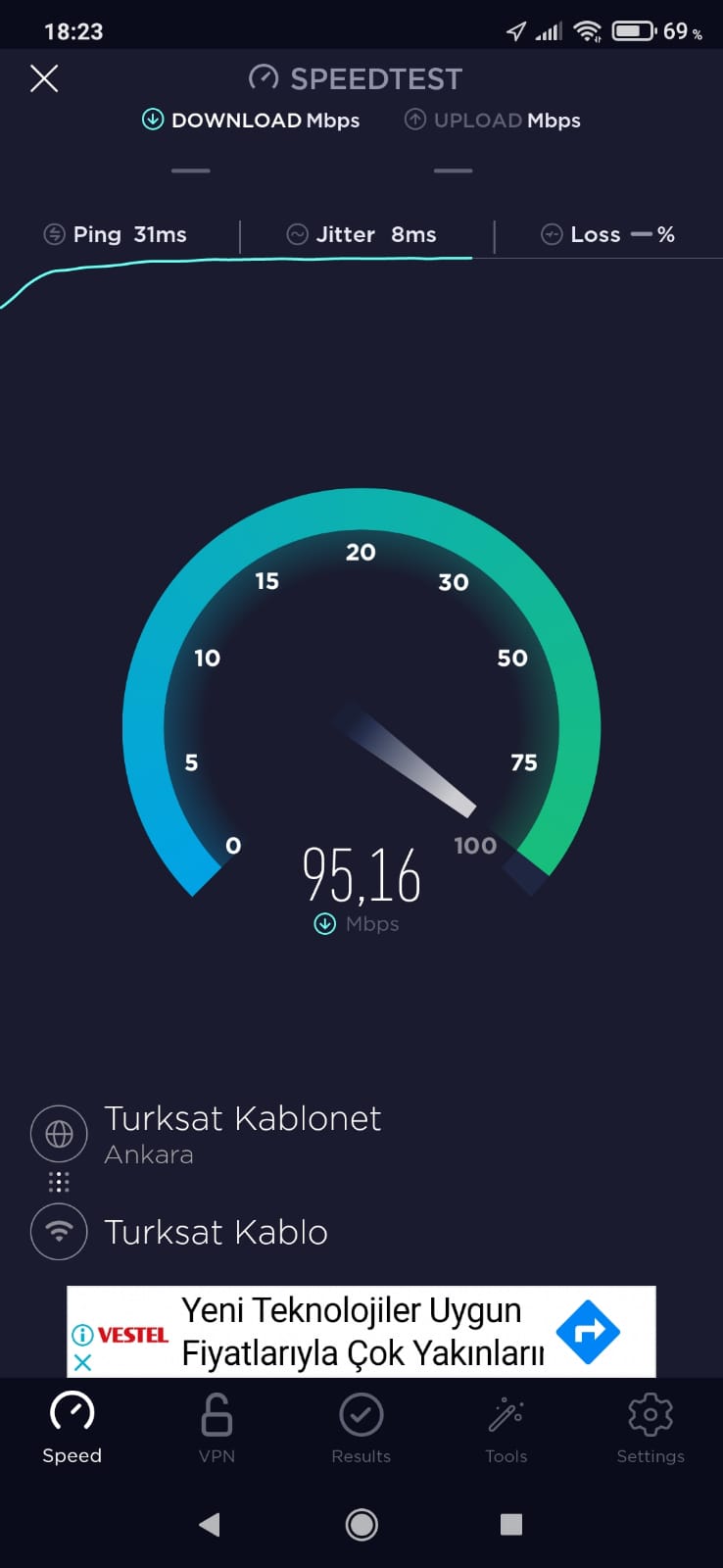Go to the home screen
The image size is (723, 1568).
click(361, 1524)
